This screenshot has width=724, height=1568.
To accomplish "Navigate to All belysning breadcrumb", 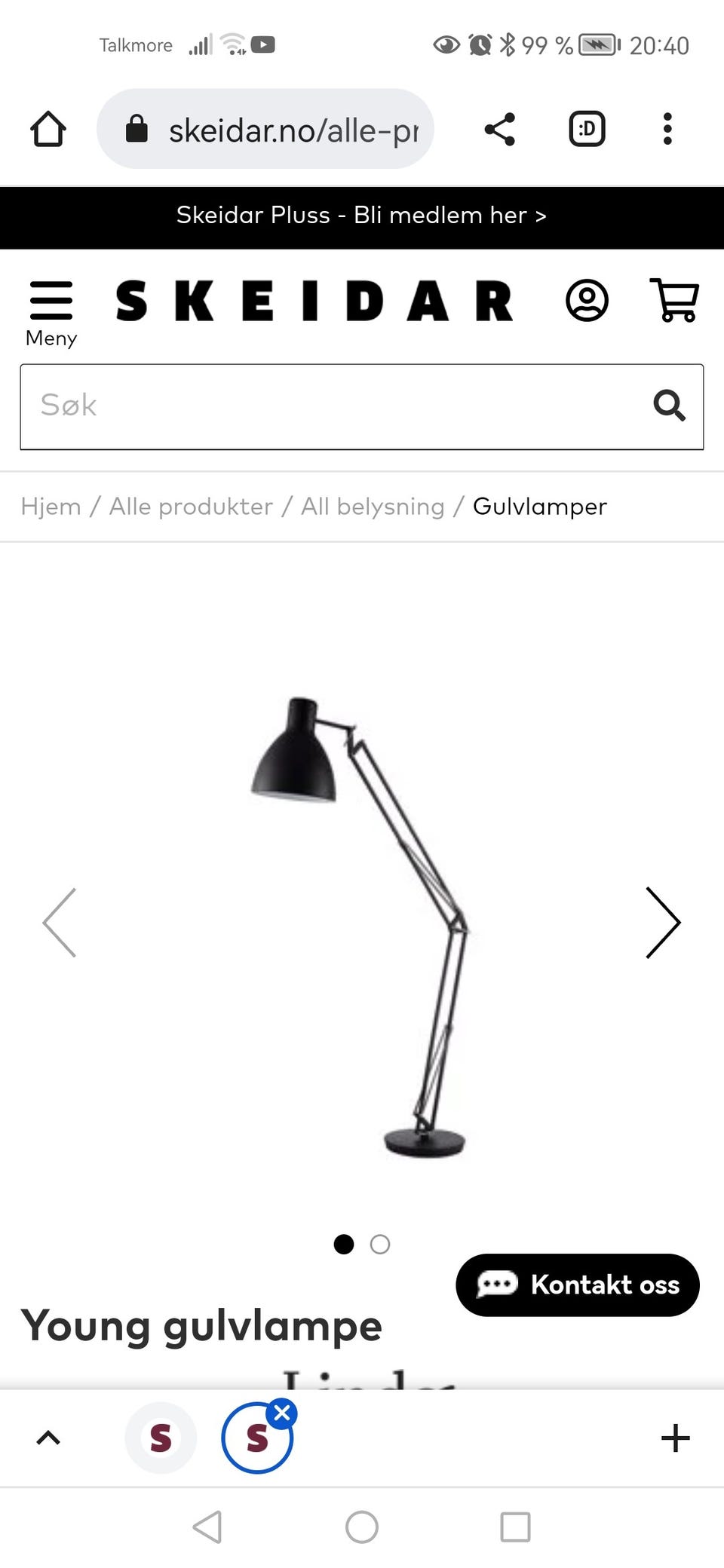I will [372, 506].
